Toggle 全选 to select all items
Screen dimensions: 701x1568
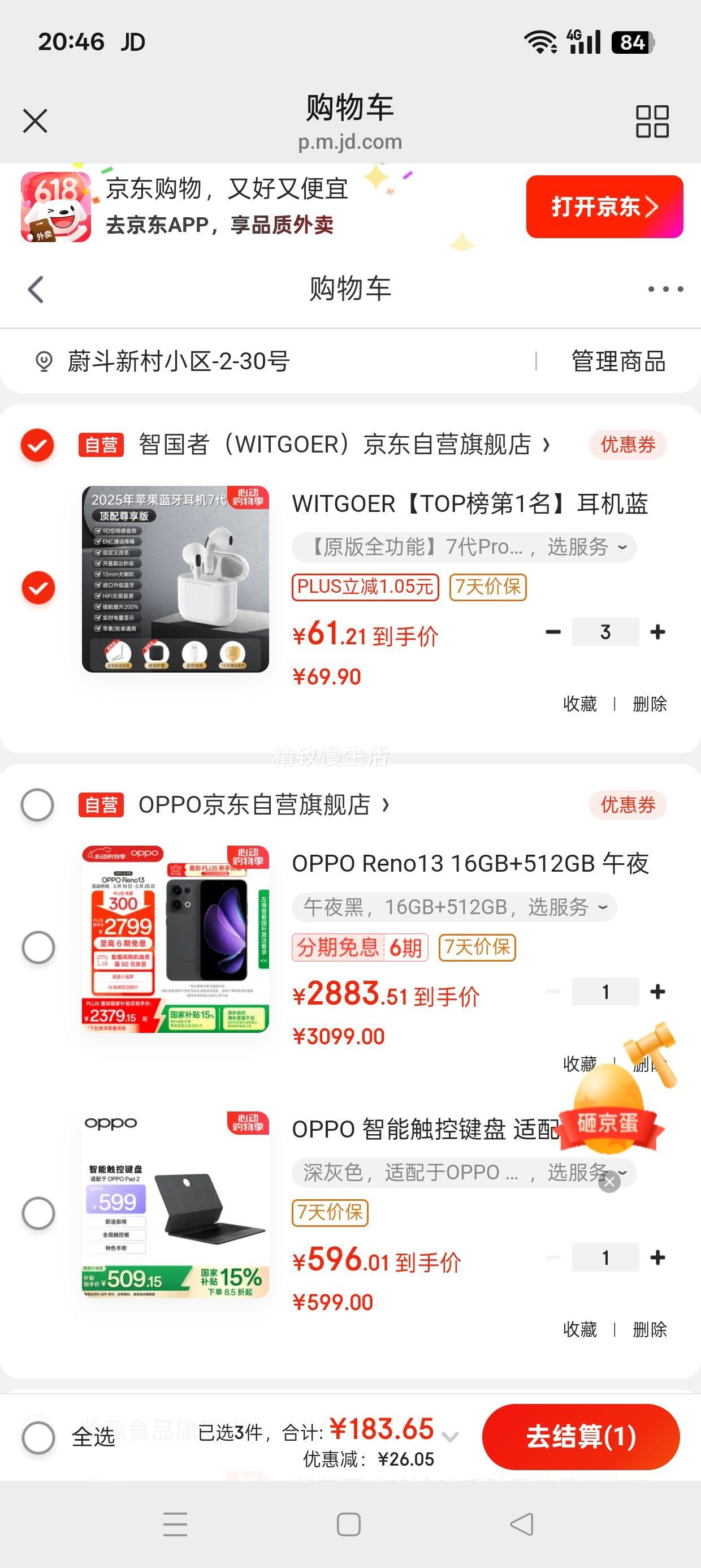pyautogui.click(x=38, y=1438)
